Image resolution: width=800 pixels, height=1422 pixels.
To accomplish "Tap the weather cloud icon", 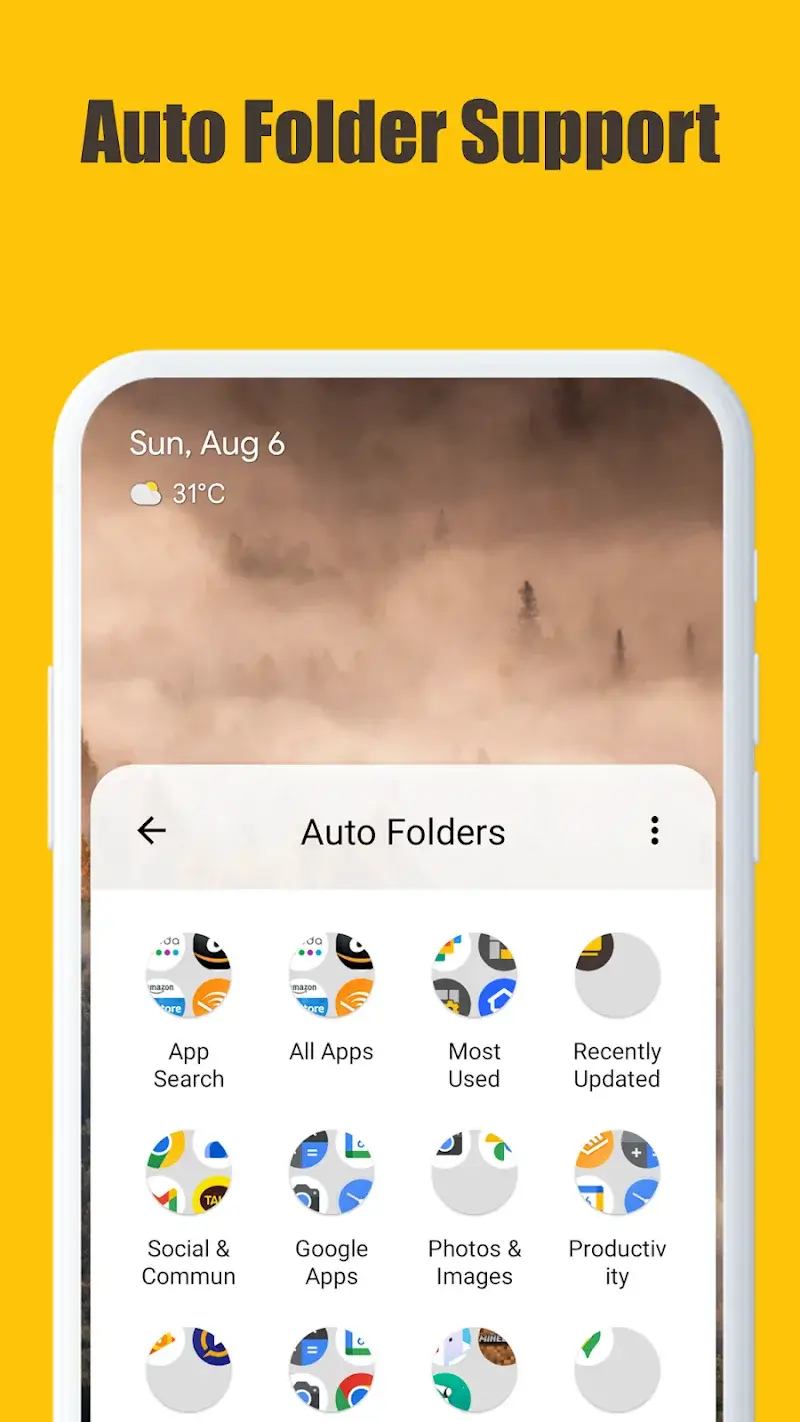I will (146, 492).
